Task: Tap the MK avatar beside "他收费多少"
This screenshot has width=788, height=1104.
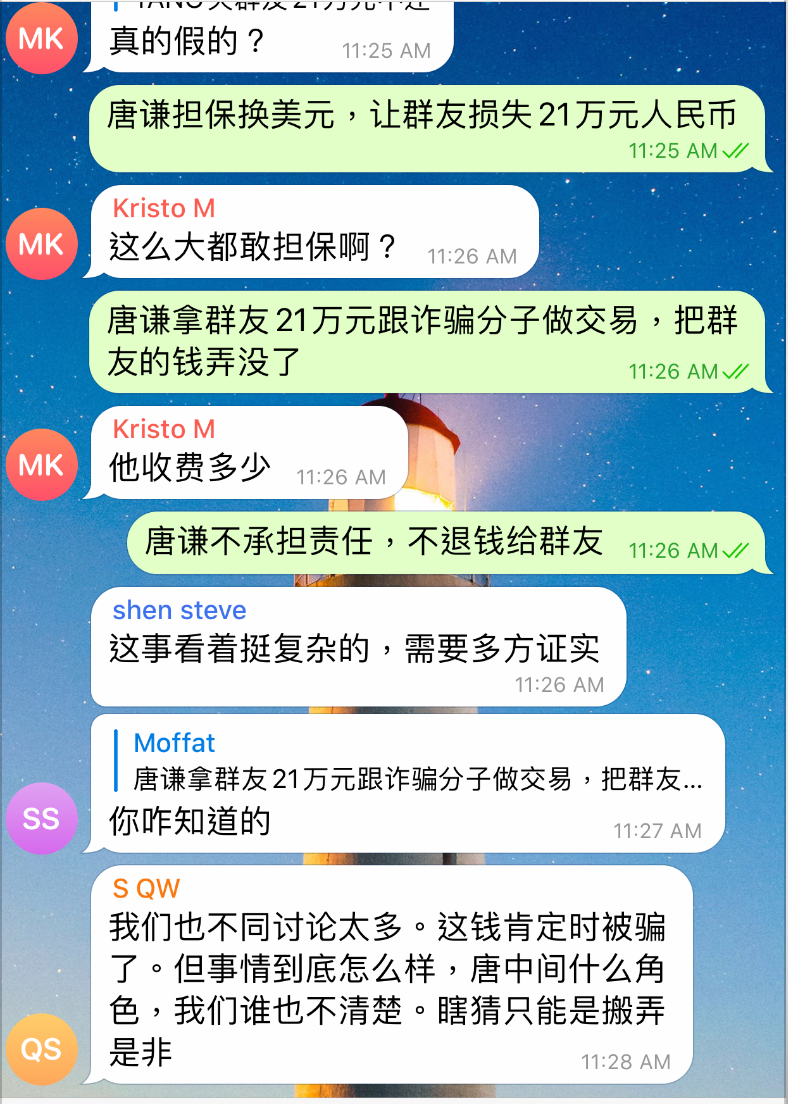Action: tap(41, 464)
